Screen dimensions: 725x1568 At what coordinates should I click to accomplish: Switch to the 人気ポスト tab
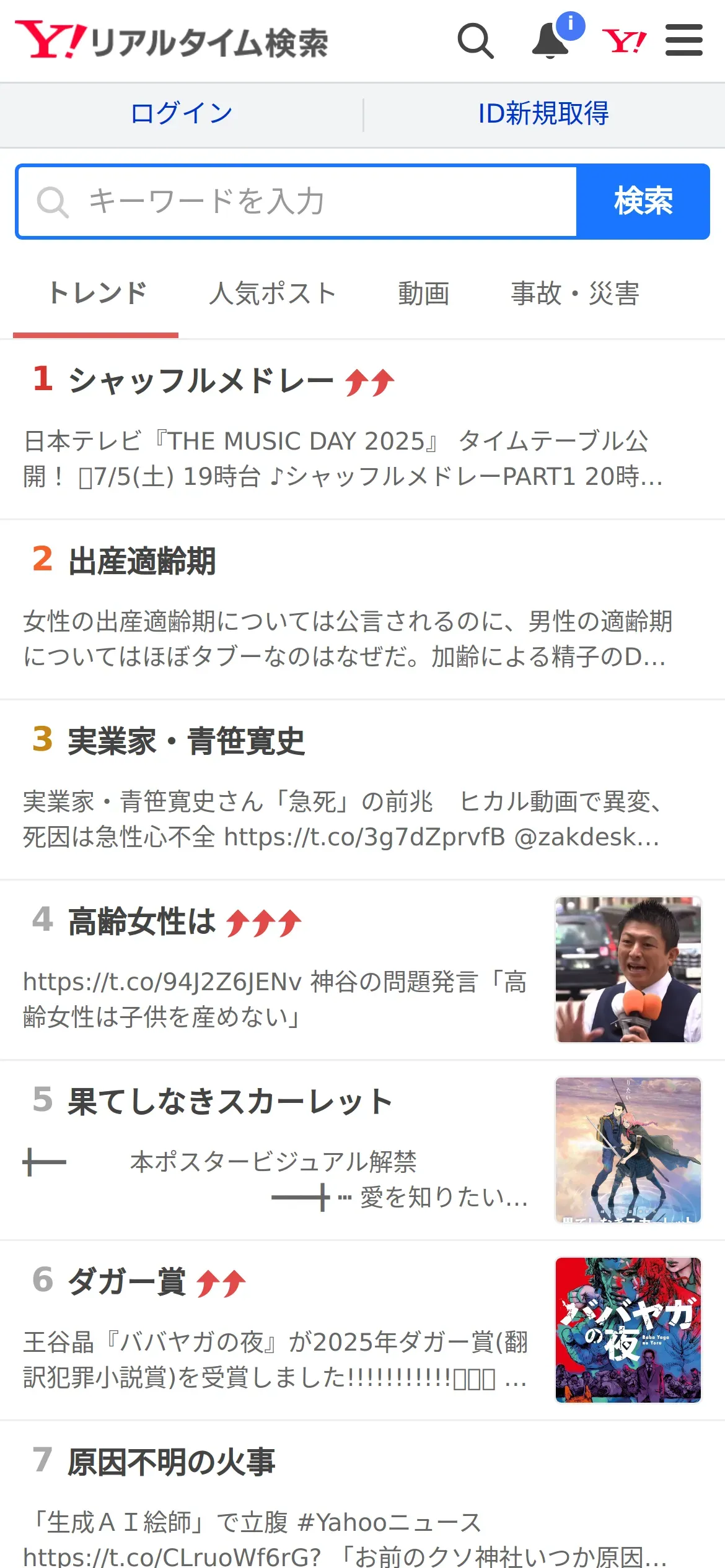pos(273,294)
